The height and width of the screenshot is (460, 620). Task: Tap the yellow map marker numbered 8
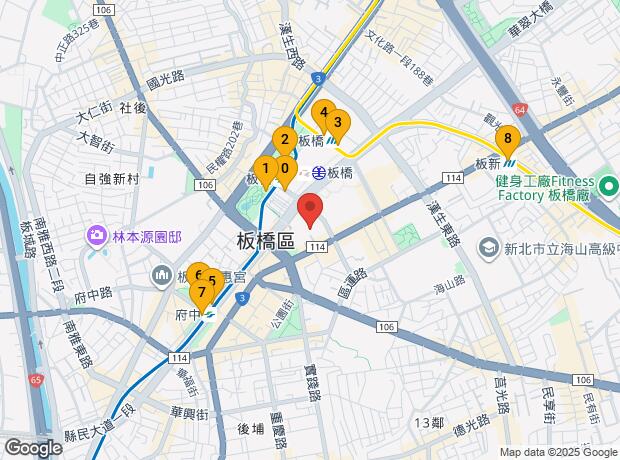508,139
